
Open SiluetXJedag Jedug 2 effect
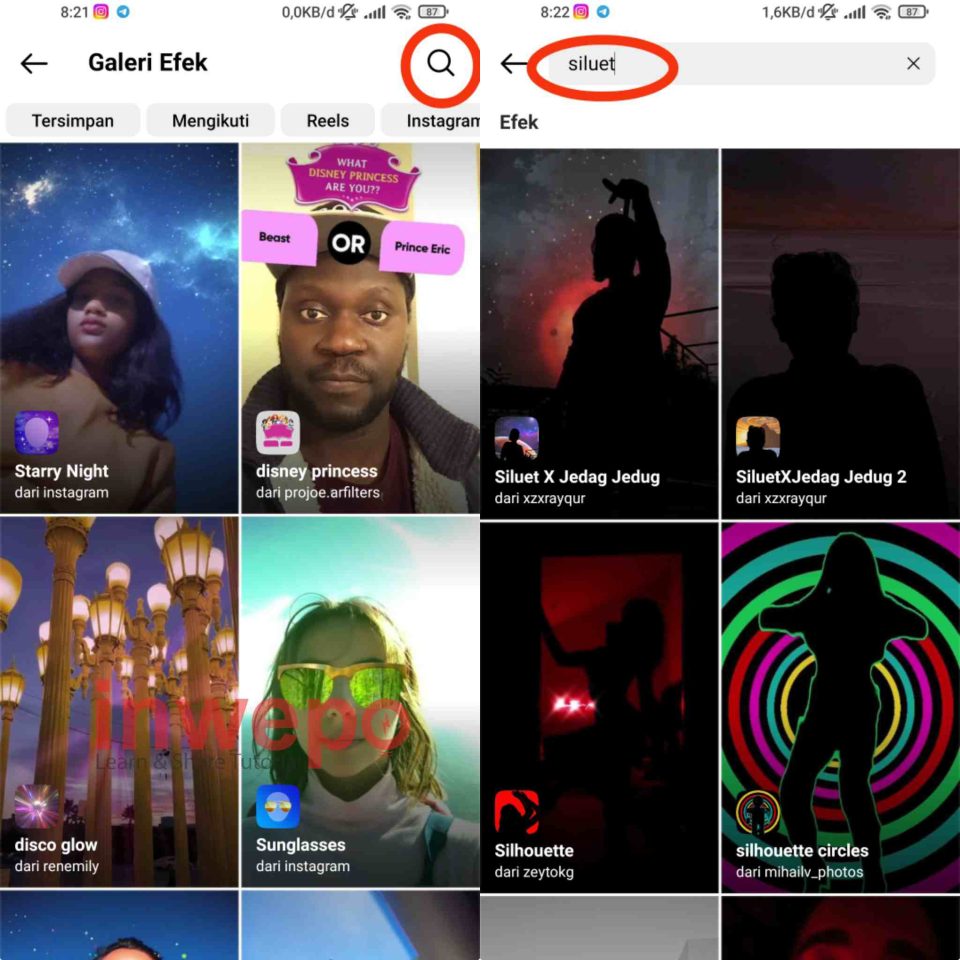840,333
